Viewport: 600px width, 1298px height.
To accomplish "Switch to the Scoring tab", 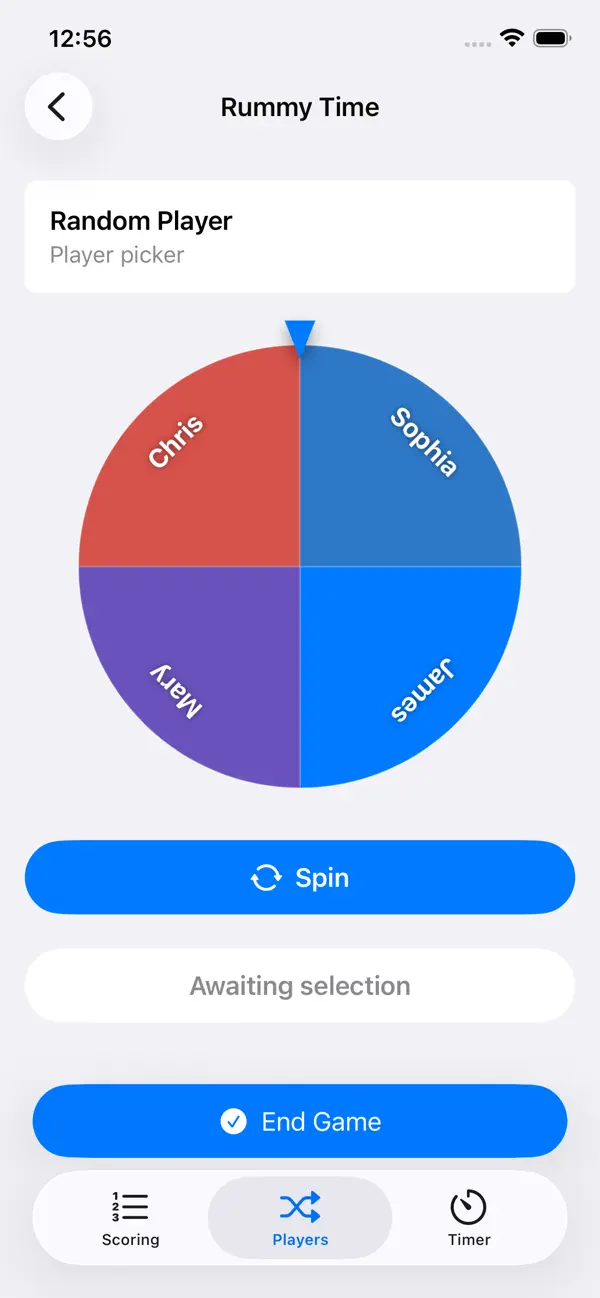I will (x=130, y=1218).
